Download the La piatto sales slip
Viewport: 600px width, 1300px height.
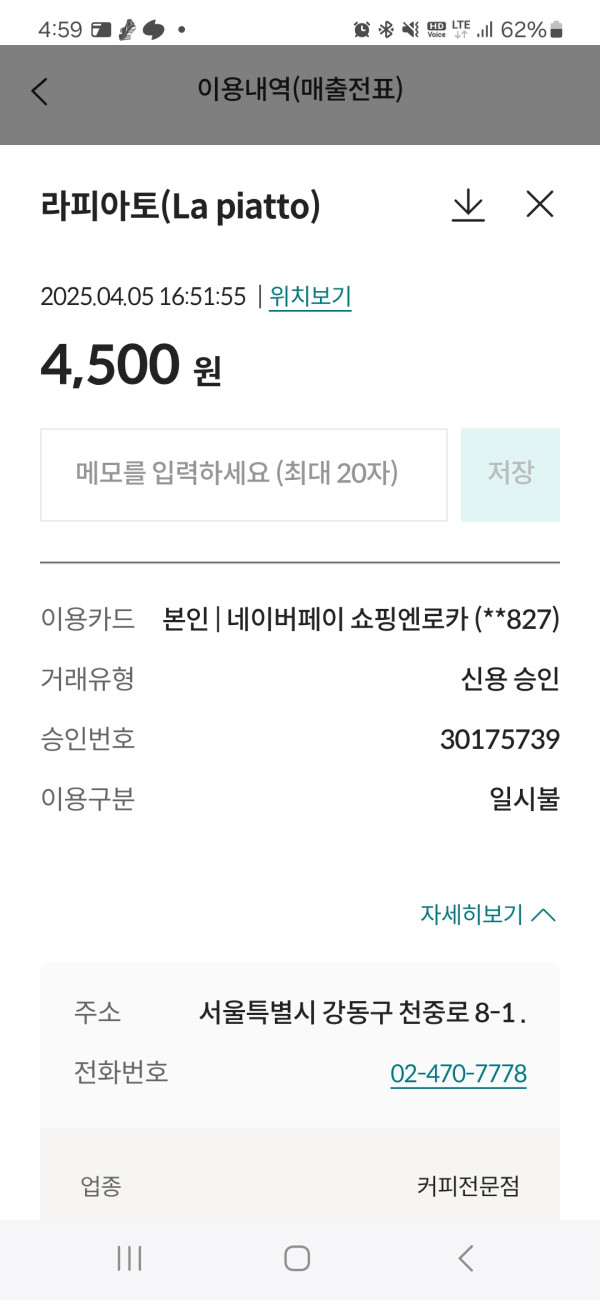click(x=468, y=205)
